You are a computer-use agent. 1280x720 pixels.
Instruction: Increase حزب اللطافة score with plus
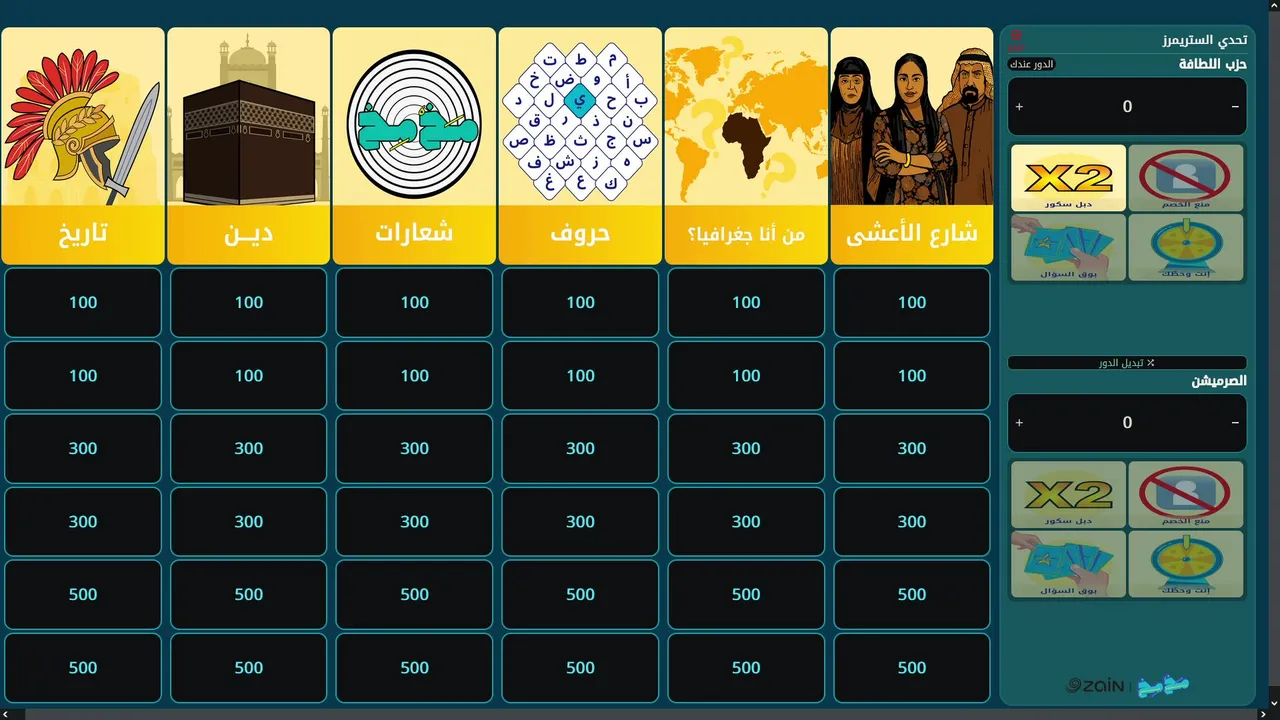[x=1019, y=107]
